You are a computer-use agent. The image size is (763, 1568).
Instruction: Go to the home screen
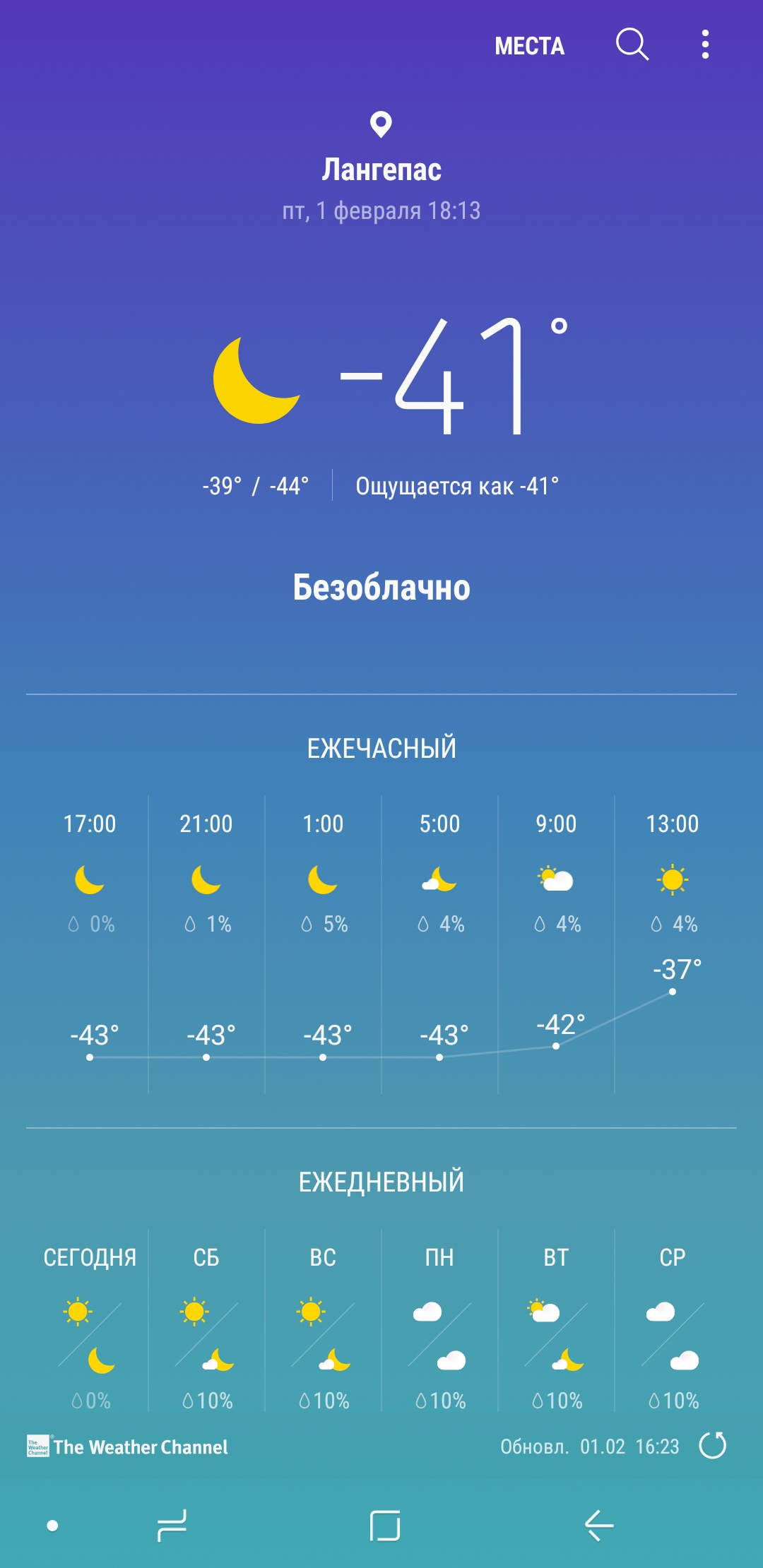pos(385,1526)
